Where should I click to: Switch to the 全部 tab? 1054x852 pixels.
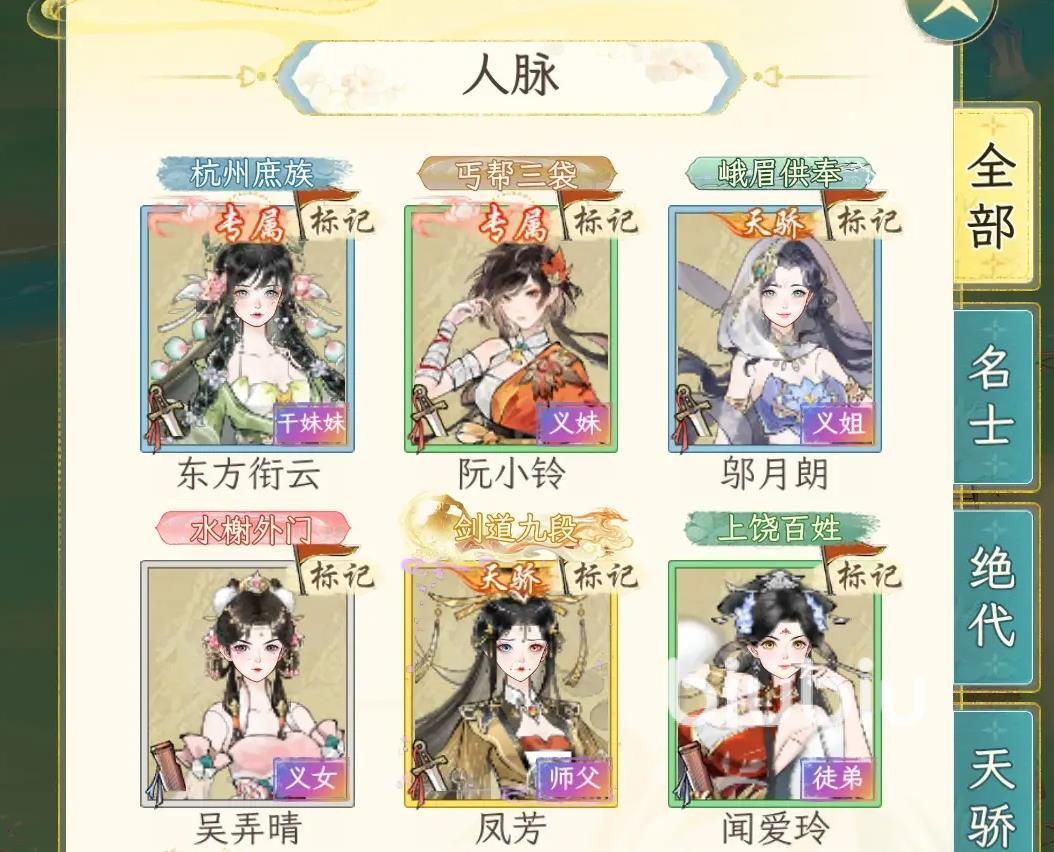tap(991, 195)
